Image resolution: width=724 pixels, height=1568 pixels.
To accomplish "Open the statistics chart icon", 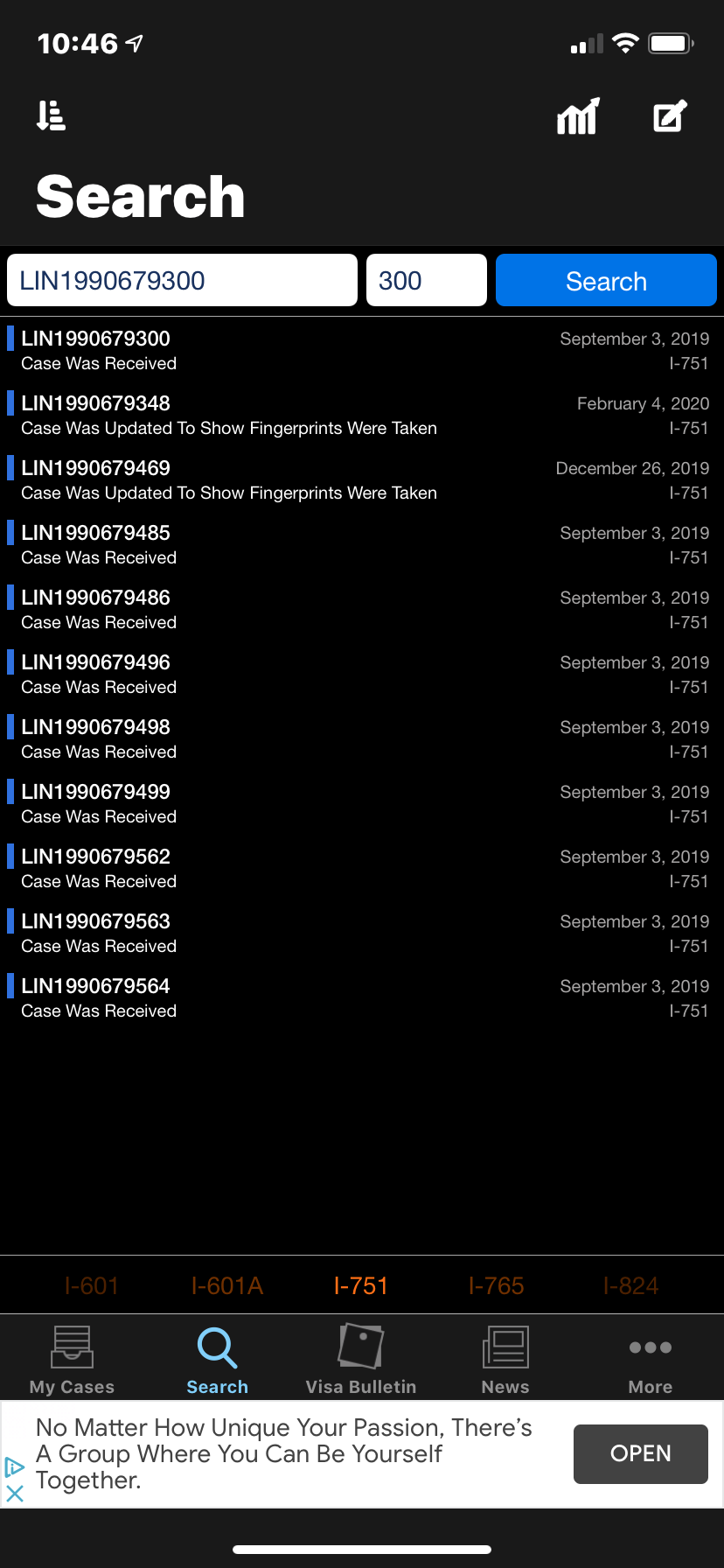I will (578, 115).
